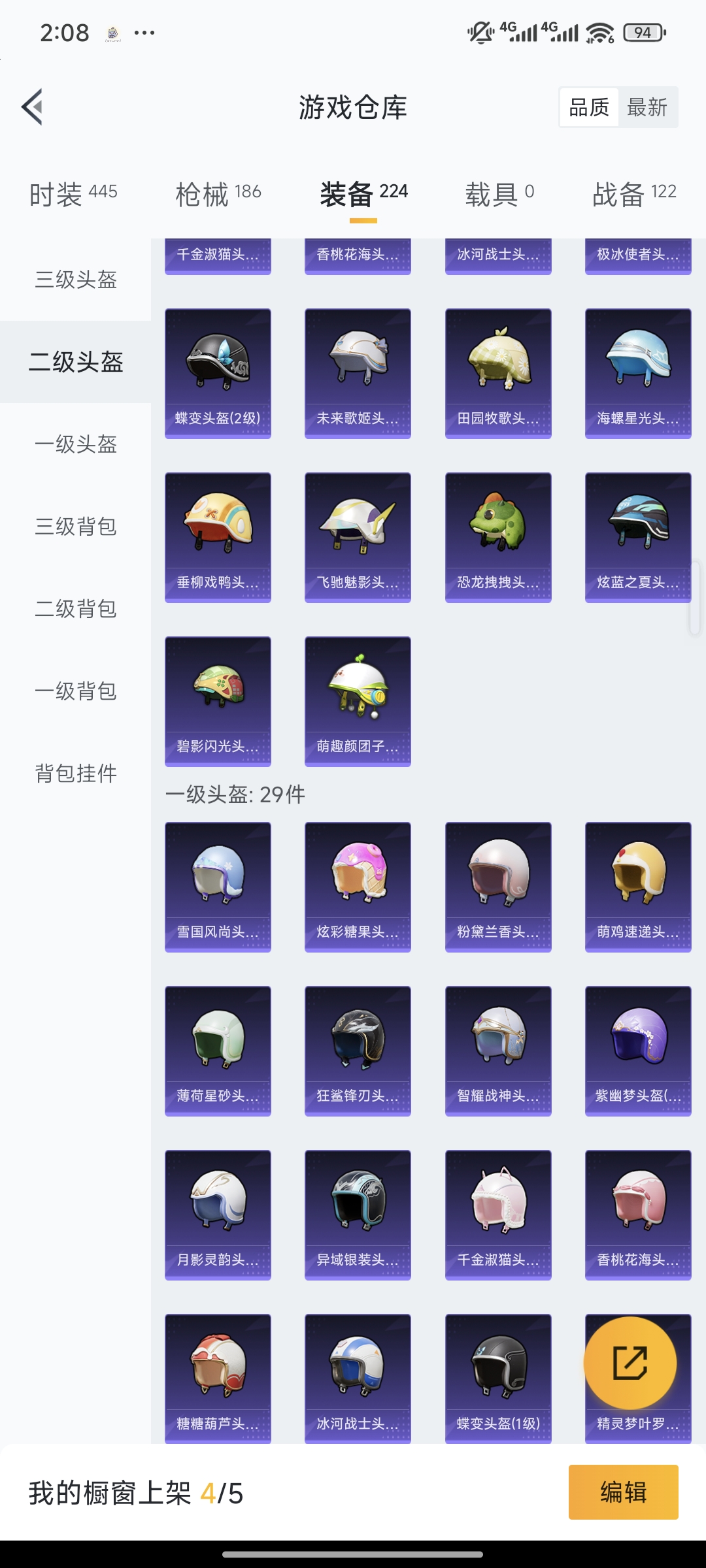Tap the yellow share floating button
The image size is (706, 1568).
(630, 1363)
